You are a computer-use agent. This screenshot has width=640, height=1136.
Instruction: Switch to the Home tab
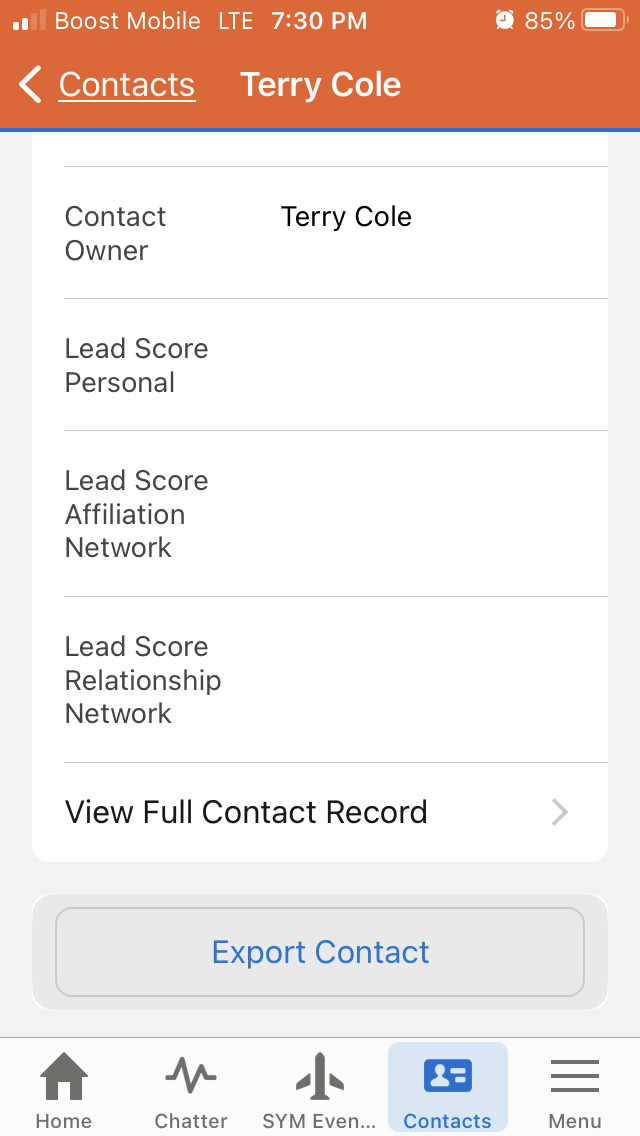point(64,1088)
